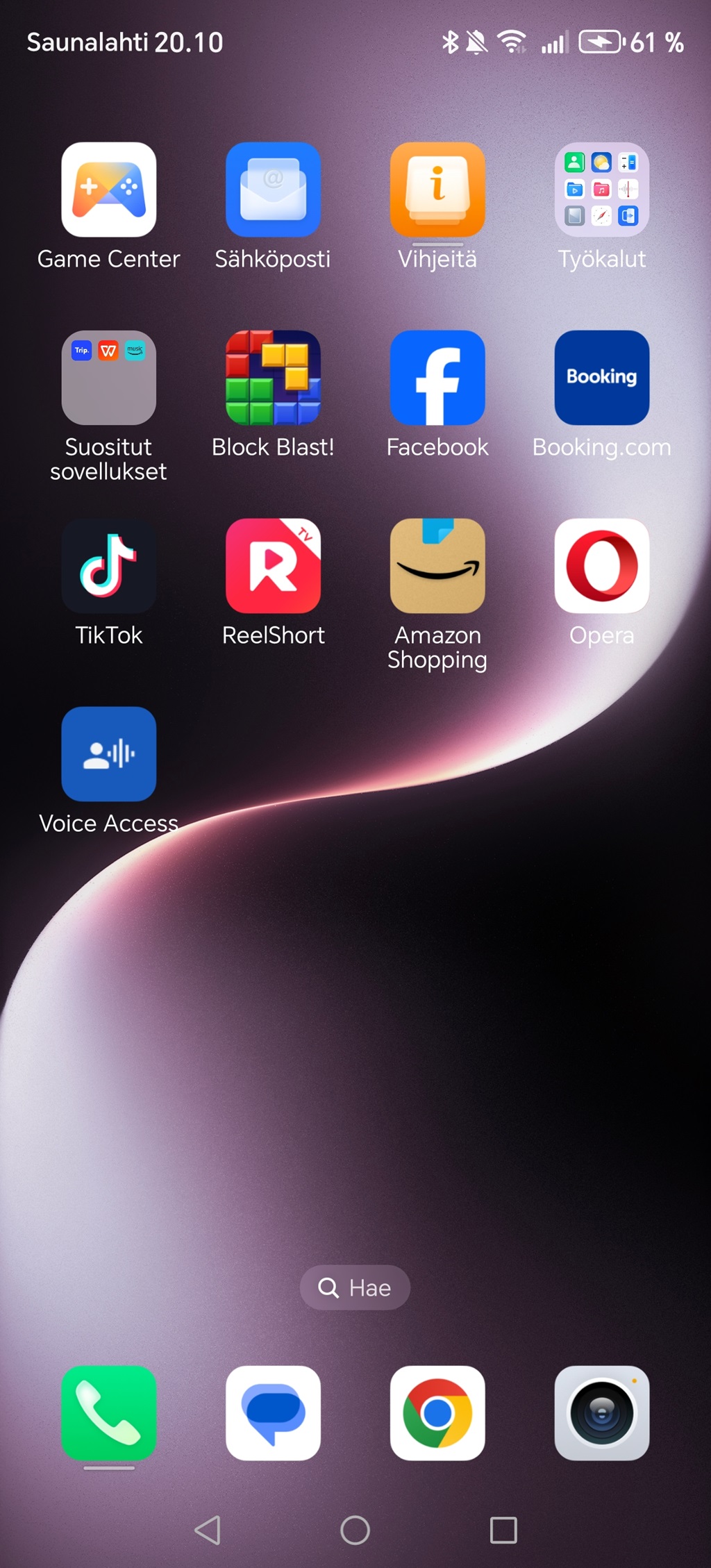The height and width of the screenshot is (1568, 711).
Task: Launch Booking.com app
Action: (602, 378)
